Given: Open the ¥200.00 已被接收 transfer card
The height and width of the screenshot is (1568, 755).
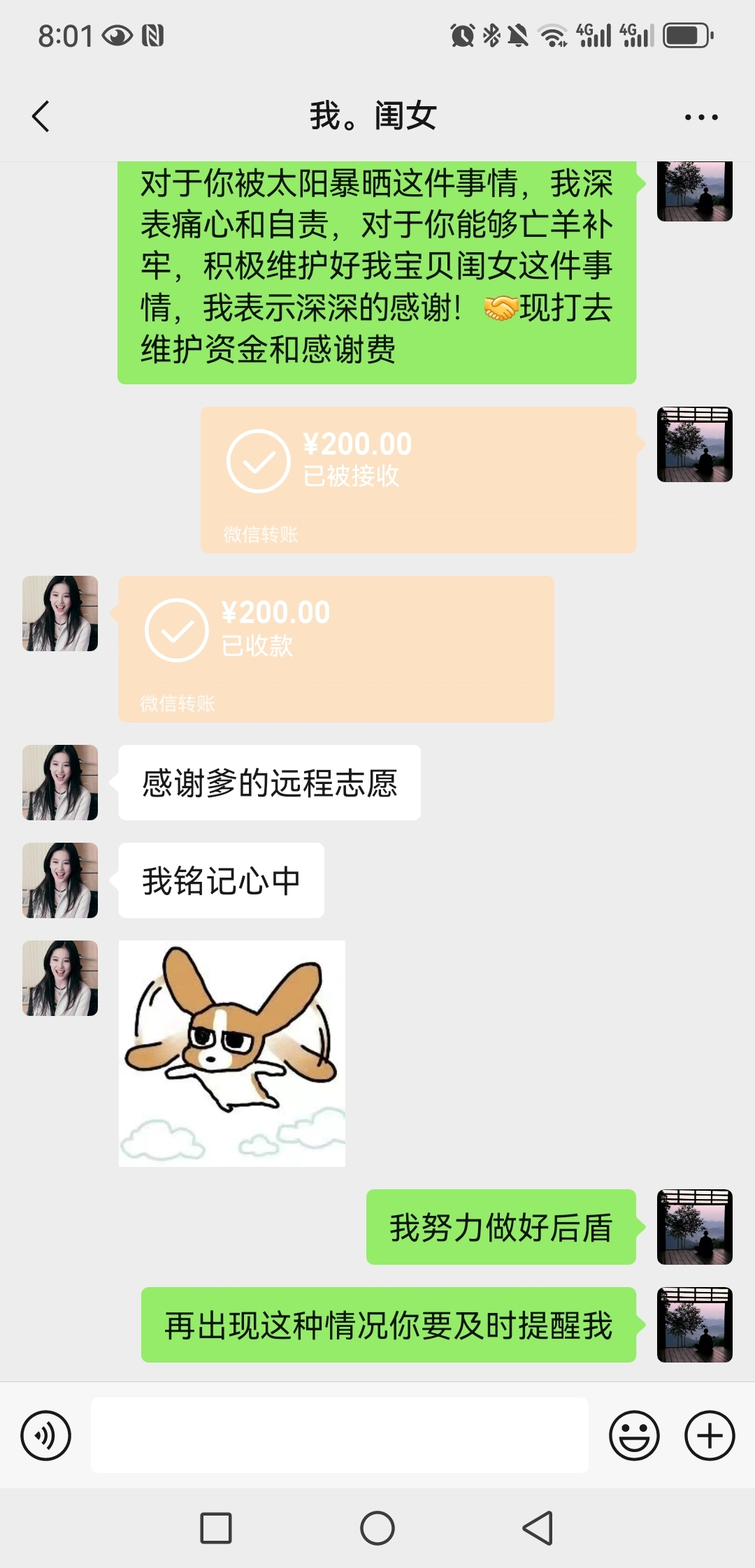Looking at the screenshot, I should [418, 479].
